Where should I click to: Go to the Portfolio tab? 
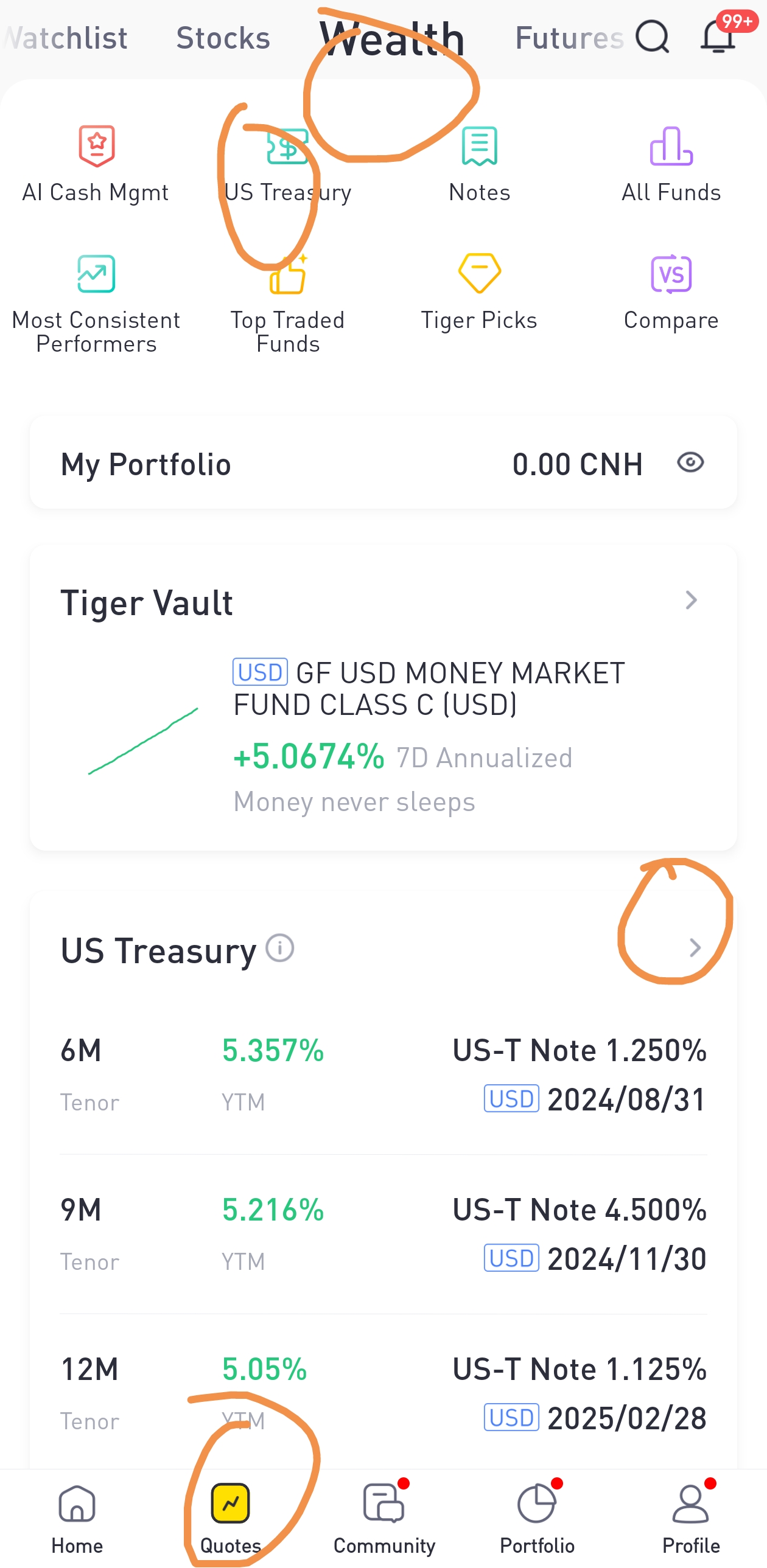tap(537, 1517)
